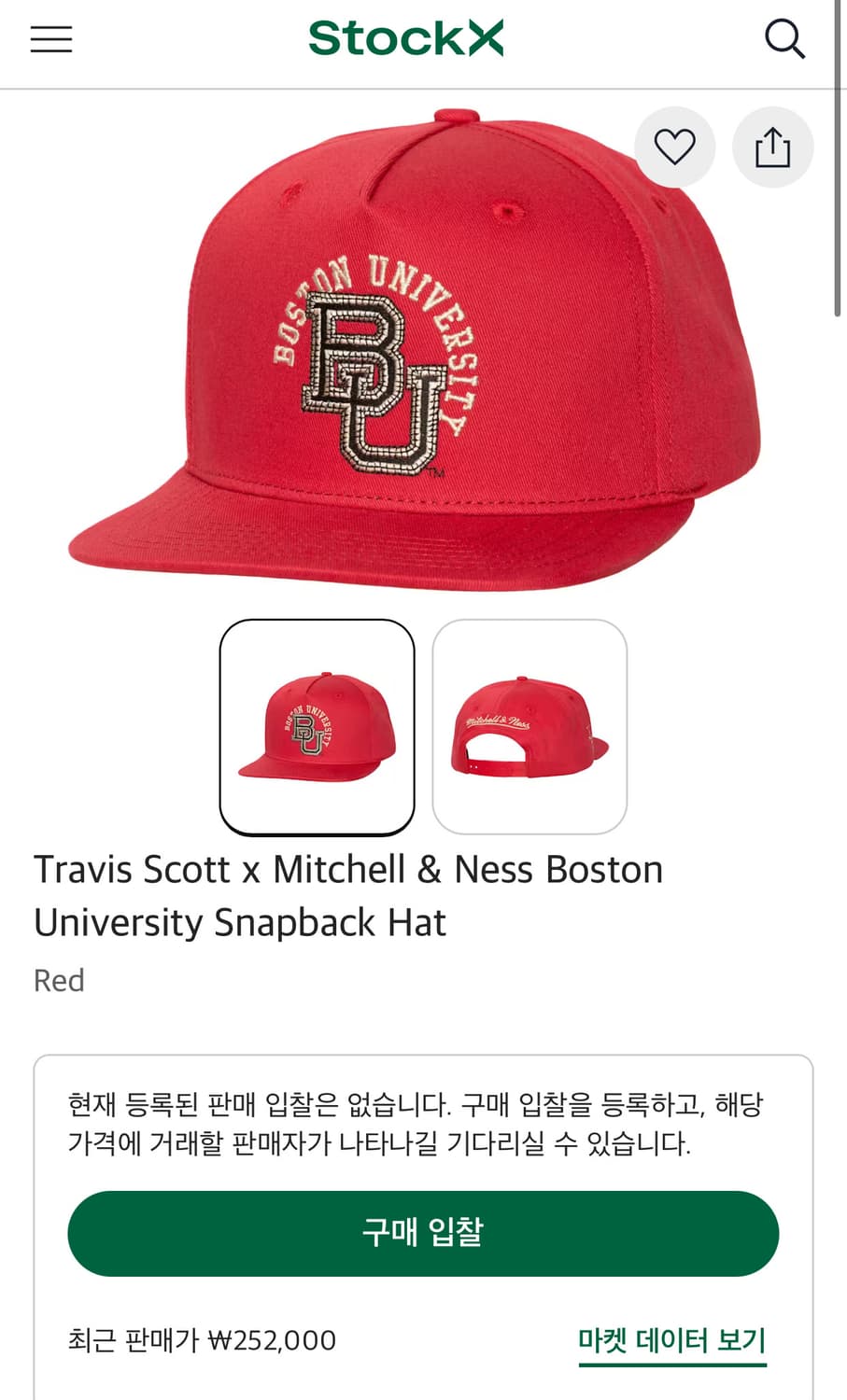Return to homepage via the StockX wordmark
This screenshot has height=1400, width=847.
tap(406, 38)
